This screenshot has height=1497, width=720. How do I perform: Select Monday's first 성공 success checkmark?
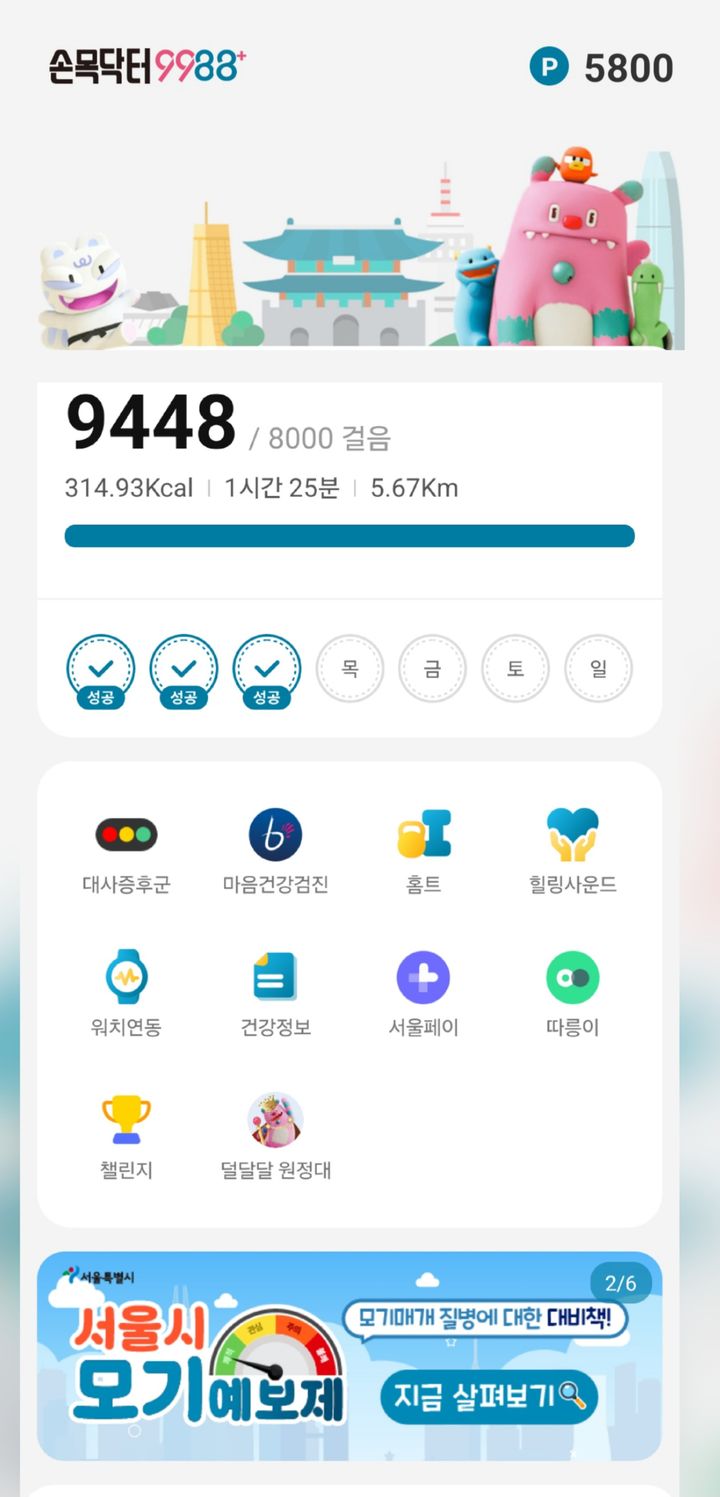click(101, 669)
